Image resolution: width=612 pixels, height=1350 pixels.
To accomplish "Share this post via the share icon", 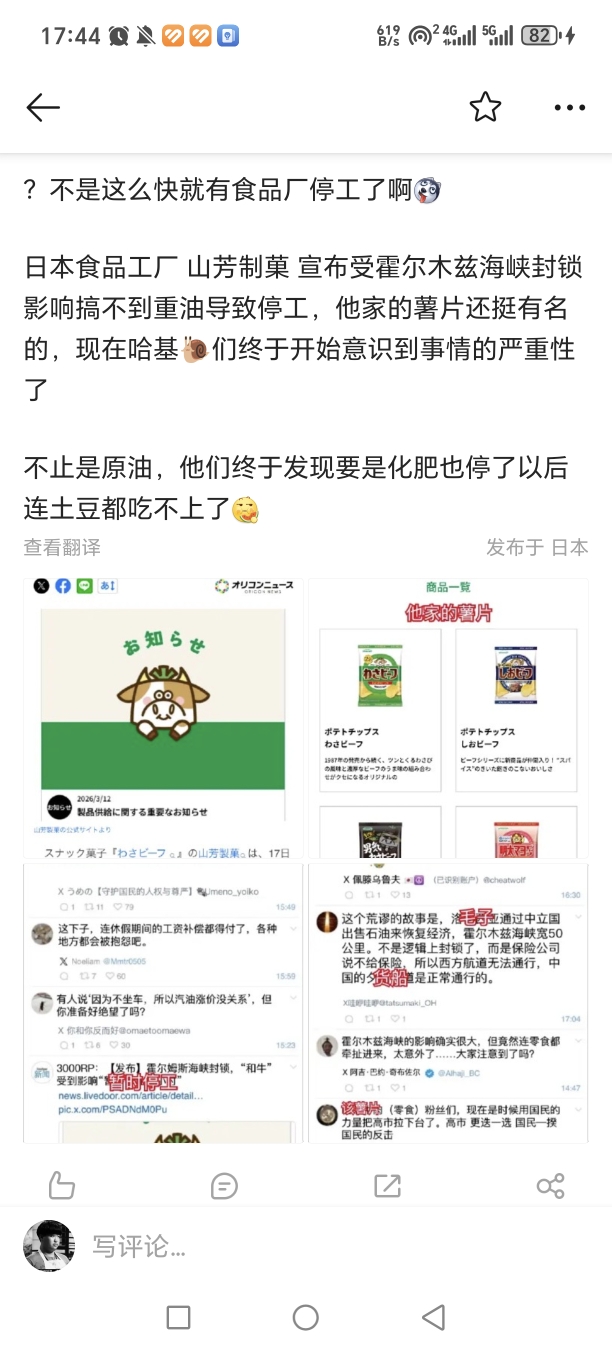I will (x=550, y=1186).
